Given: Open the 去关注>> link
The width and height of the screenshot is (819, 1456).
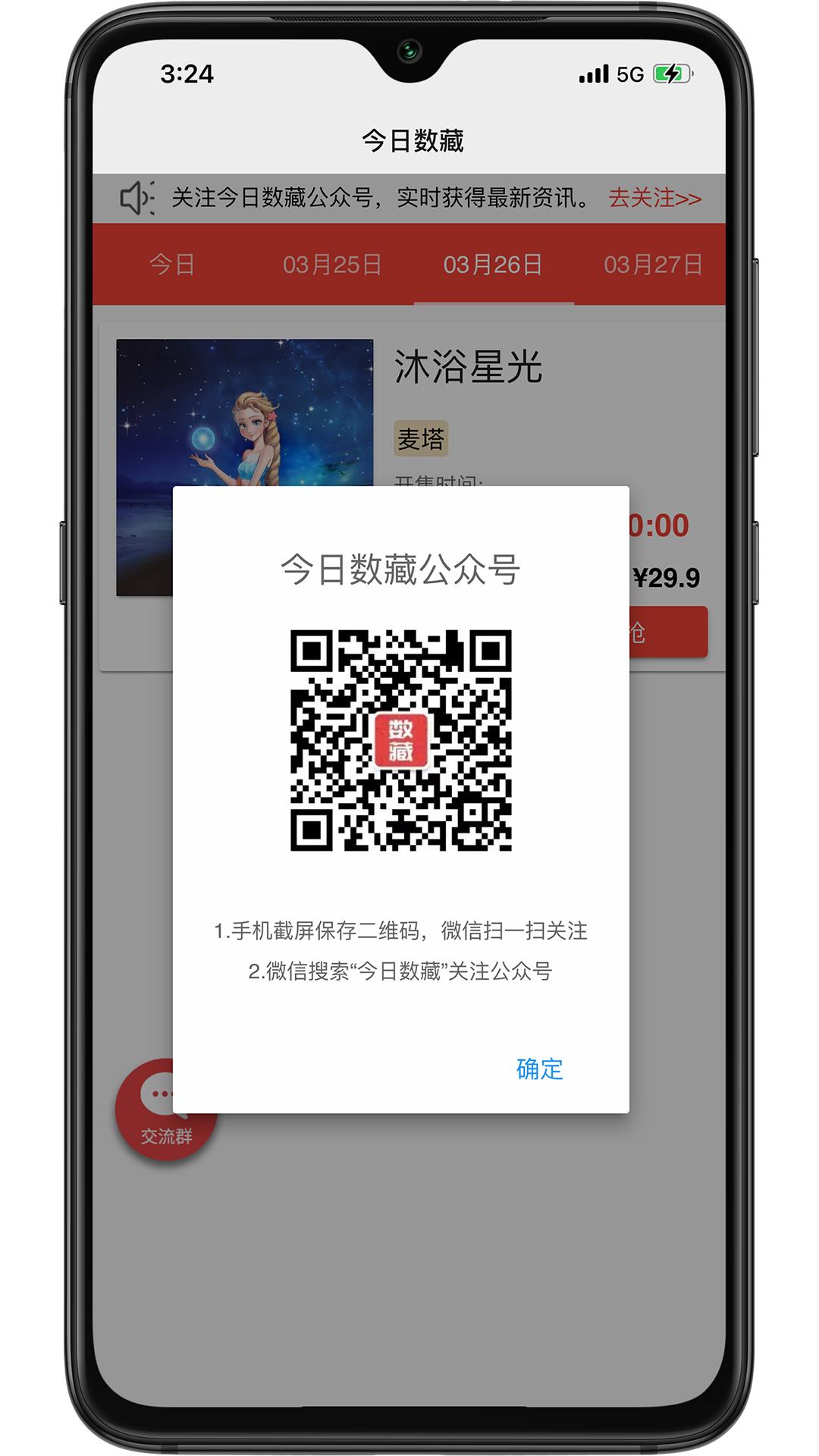Looking at the screenshot, I should [x=654, y=198].
